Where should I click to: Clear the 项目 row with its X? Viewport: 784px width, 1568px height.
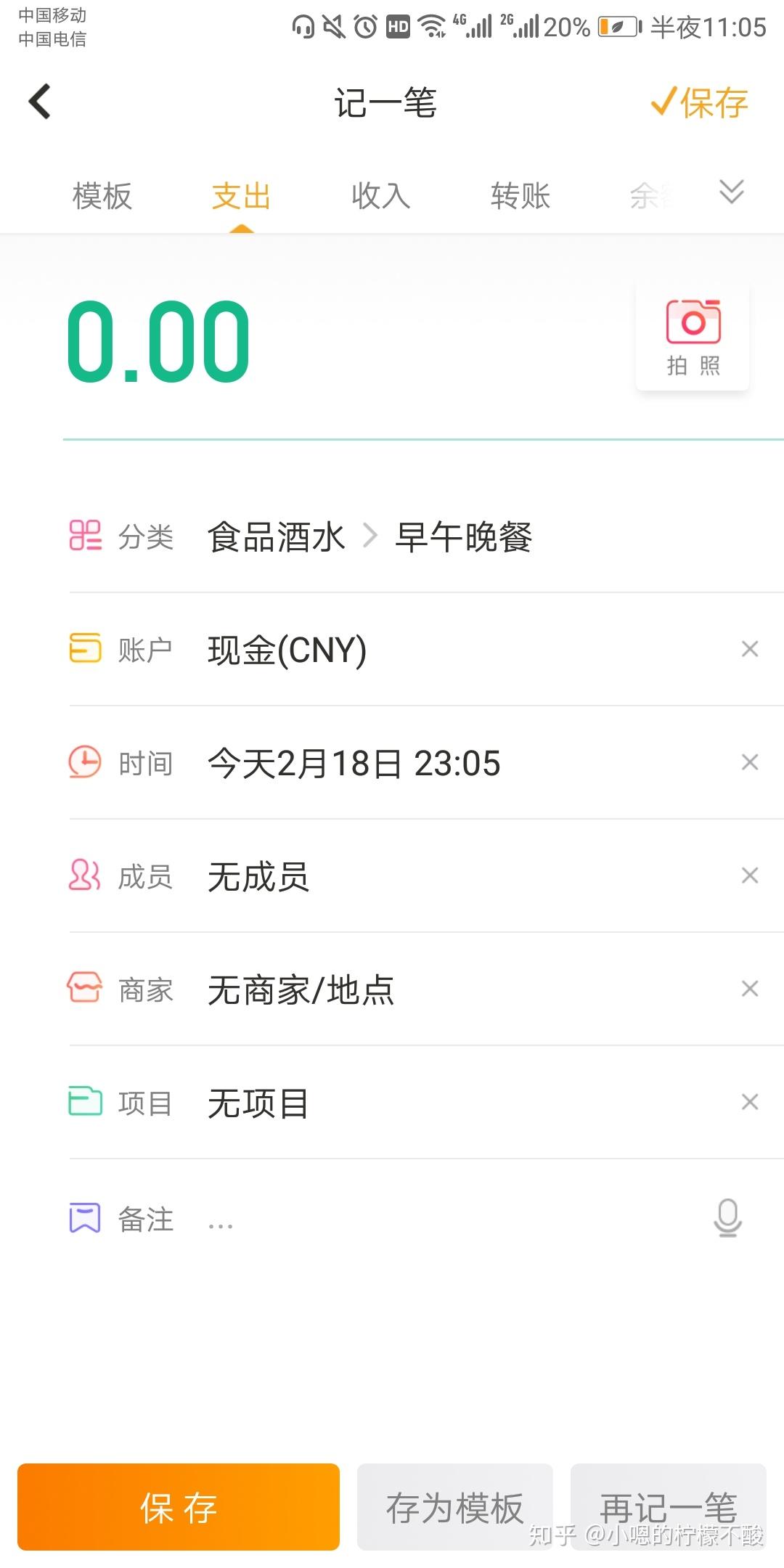(x=750, y=1102)
